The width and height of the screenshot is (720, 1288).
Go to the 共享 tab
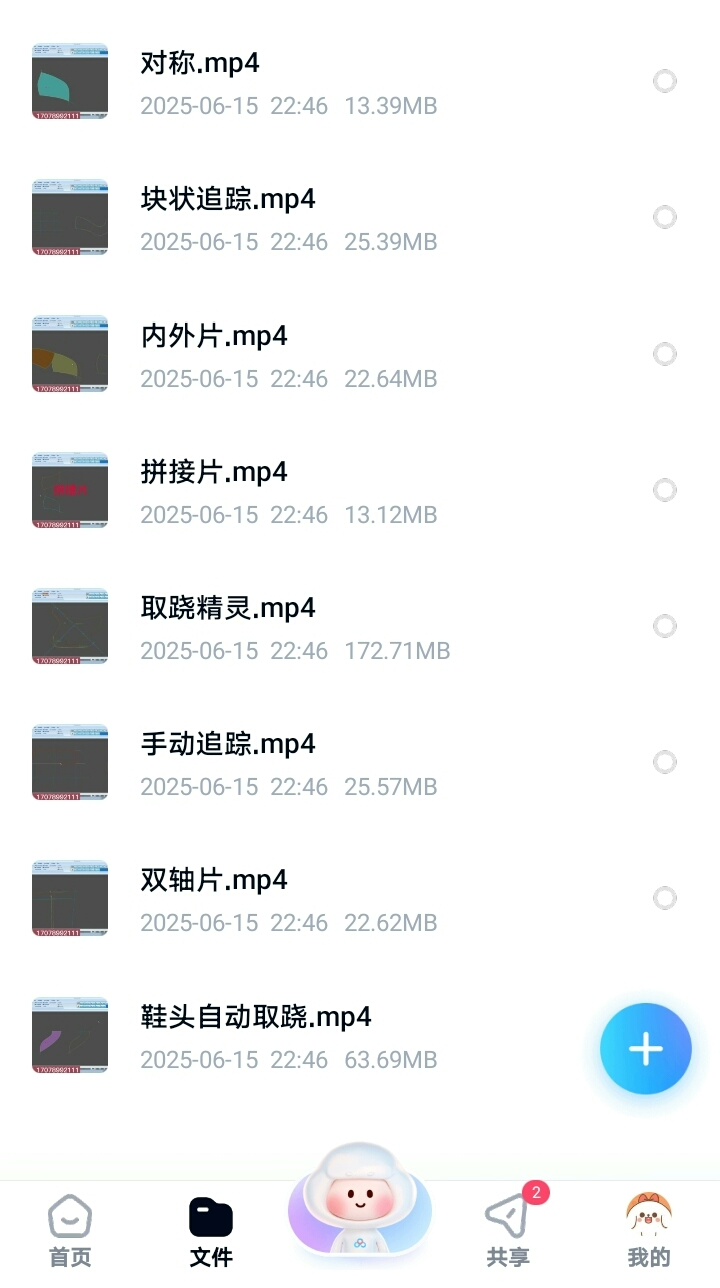508,1230
